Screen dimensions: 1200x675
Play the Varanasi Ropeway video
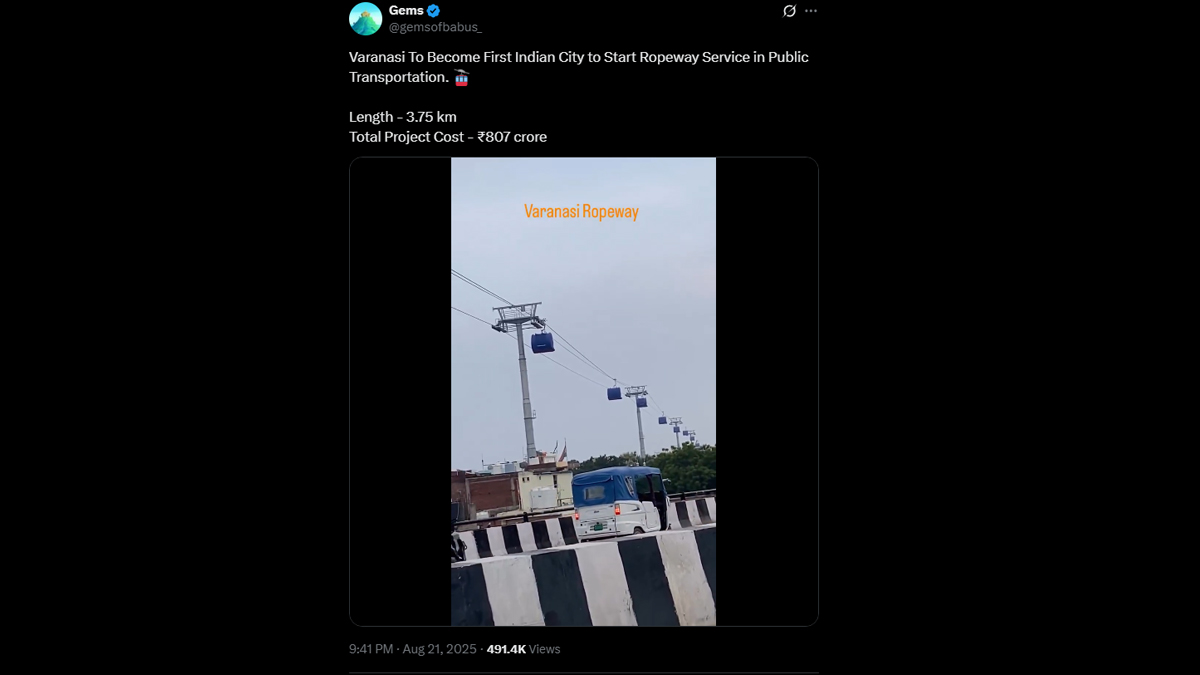pyautogui.click(x=583, y=391)
